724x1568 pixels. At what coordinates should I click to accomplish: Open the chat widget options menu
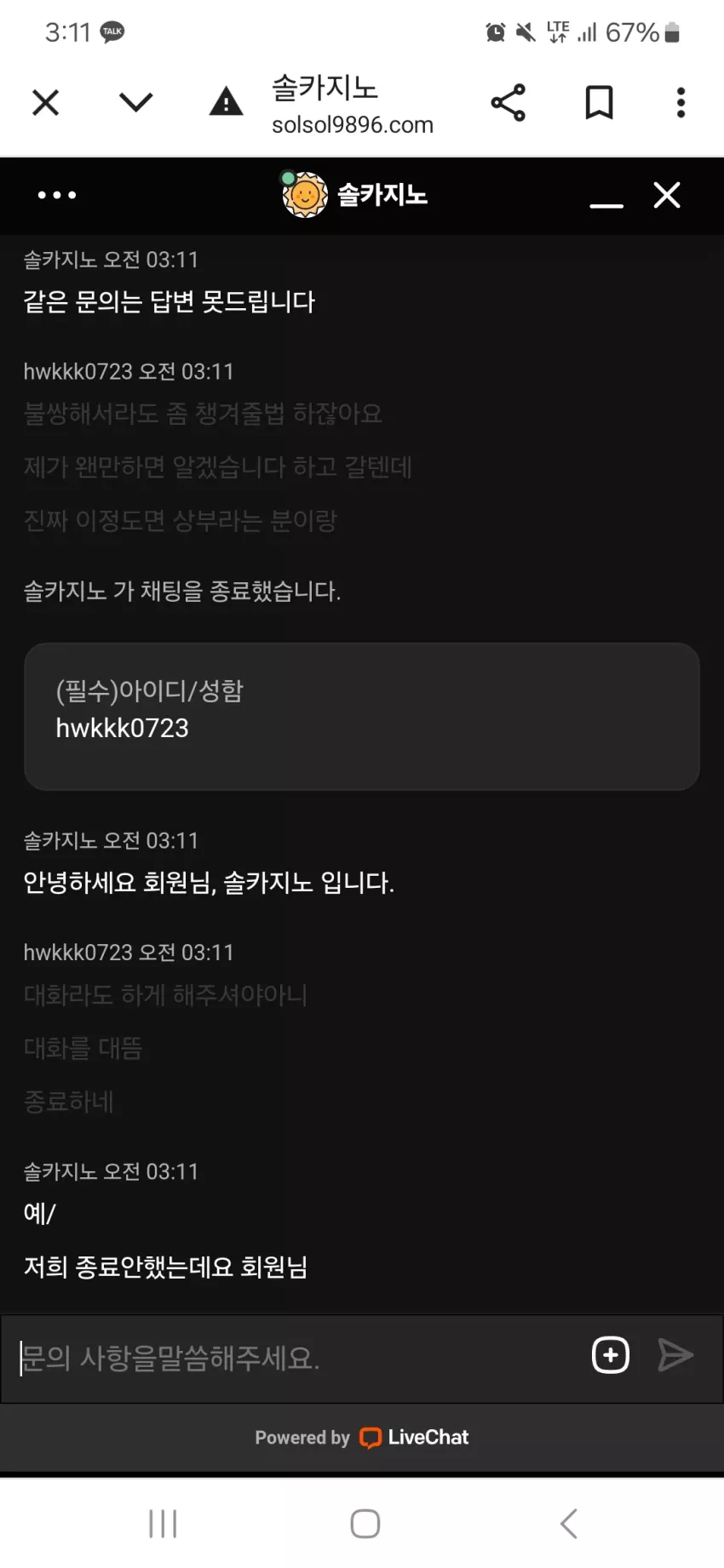click(57, 195)
